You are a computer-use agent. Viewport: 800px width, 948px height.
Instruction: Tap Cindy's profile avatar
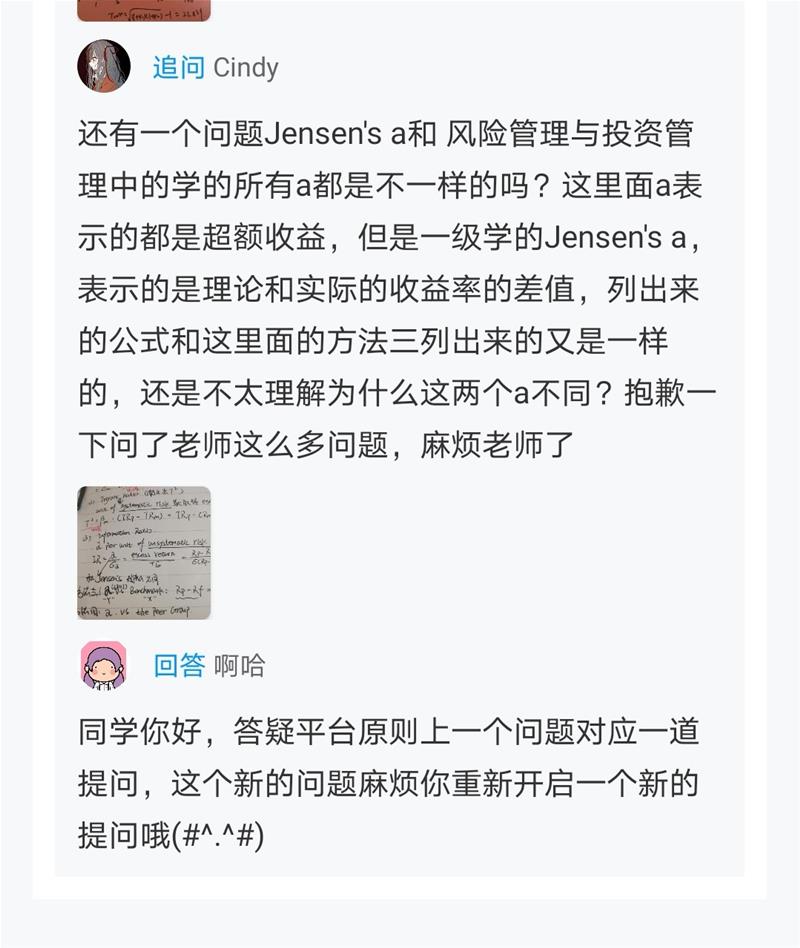[x=104, y=67]
